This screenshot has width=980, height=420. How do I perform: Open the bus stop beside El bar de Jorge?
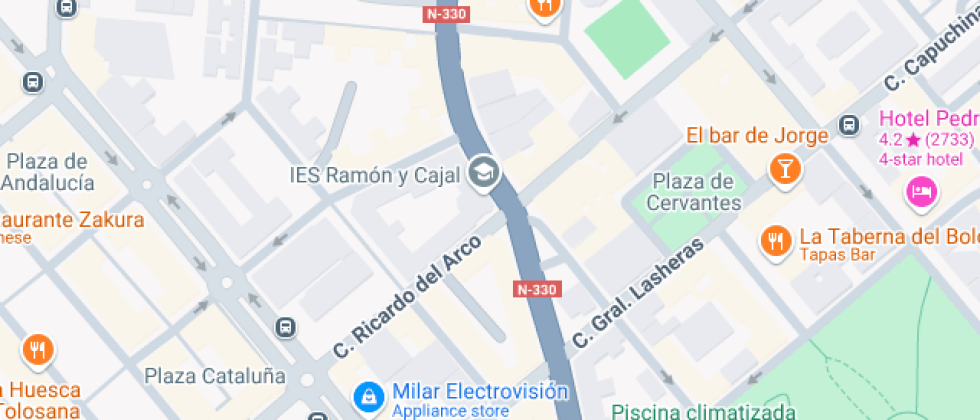[x=849, y=125]
